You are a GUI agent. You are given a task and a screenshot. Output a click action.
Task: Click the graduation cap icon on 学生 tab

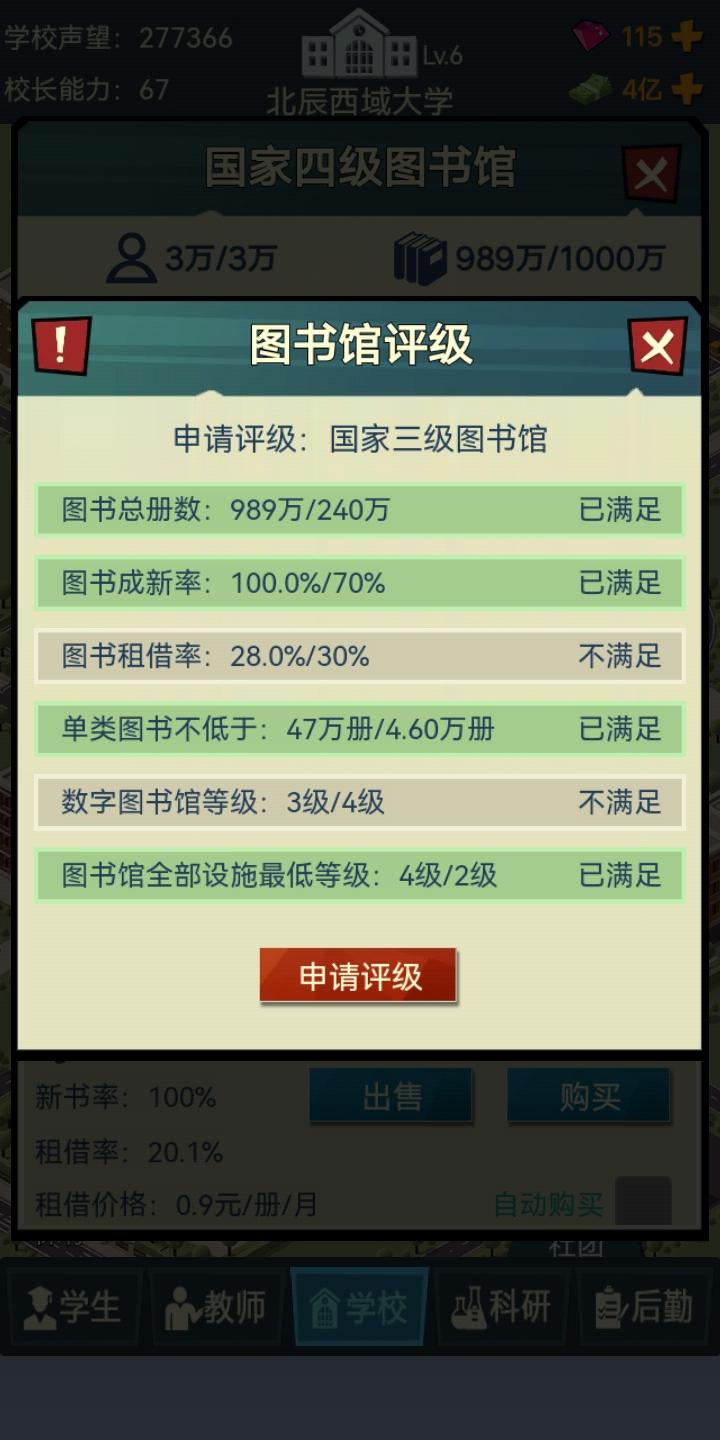(x=40, y=1307)
